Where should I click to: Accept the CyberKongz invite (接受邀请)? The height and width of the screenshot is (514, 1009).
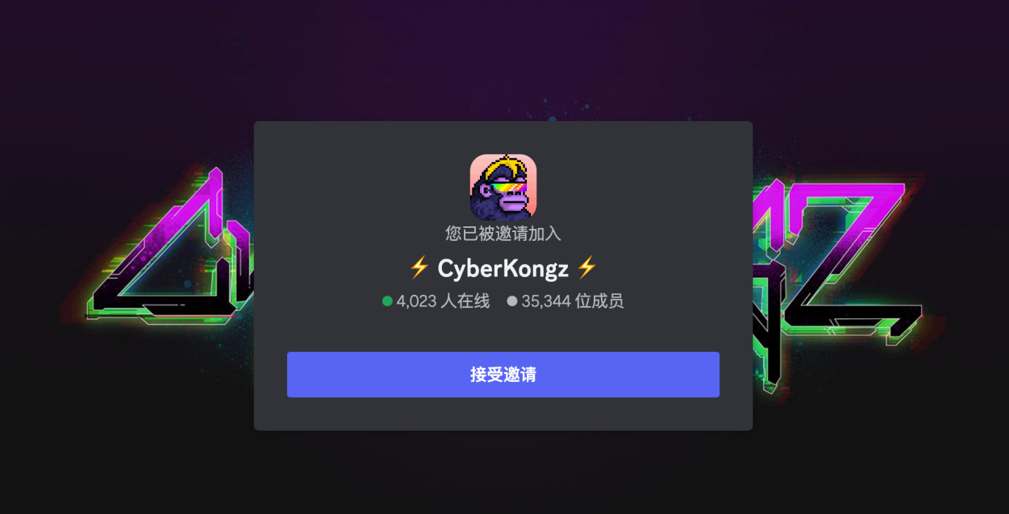click(503, 374)
